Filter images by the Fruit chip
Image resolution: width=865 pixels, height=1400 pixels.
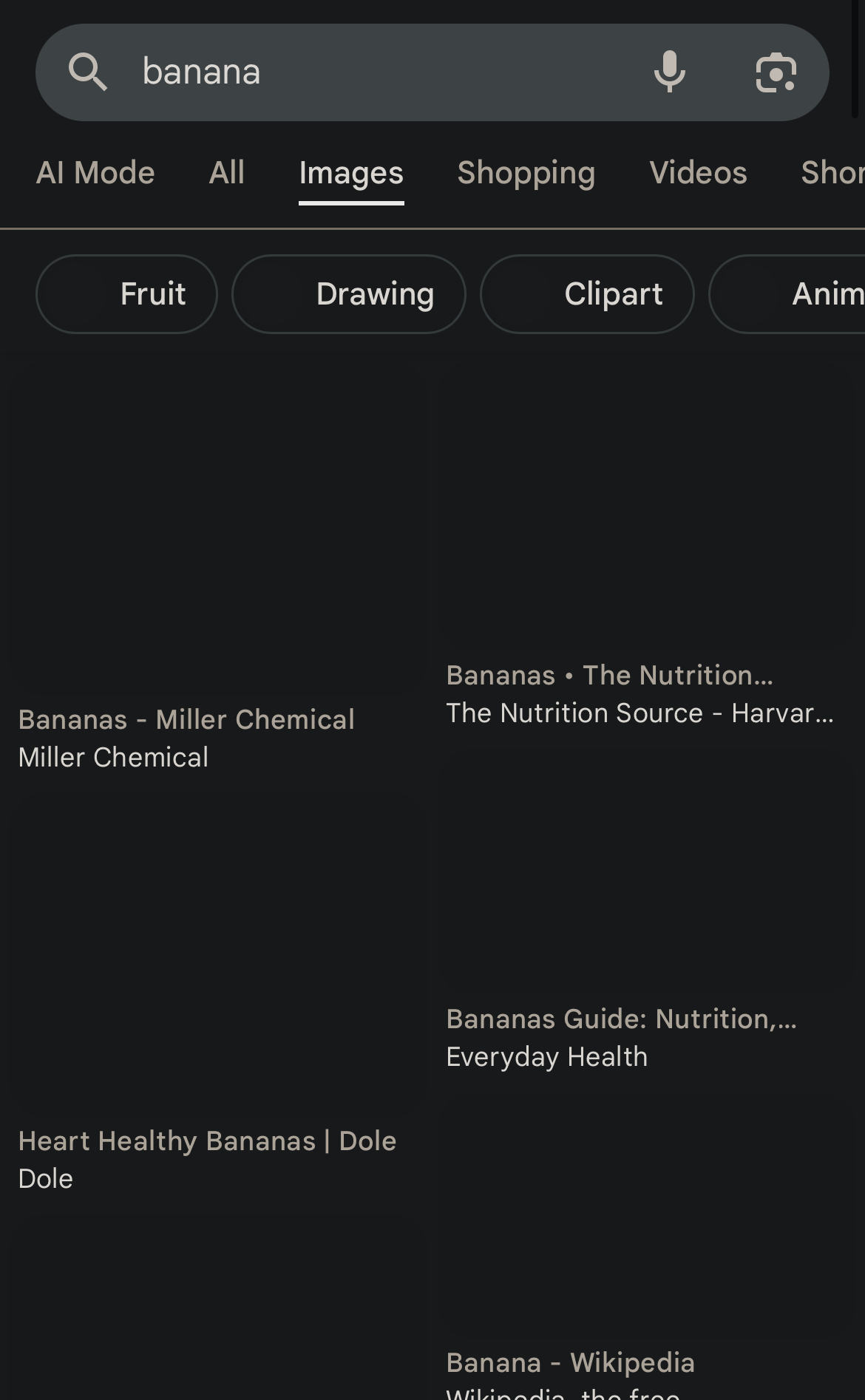point(126,294)
